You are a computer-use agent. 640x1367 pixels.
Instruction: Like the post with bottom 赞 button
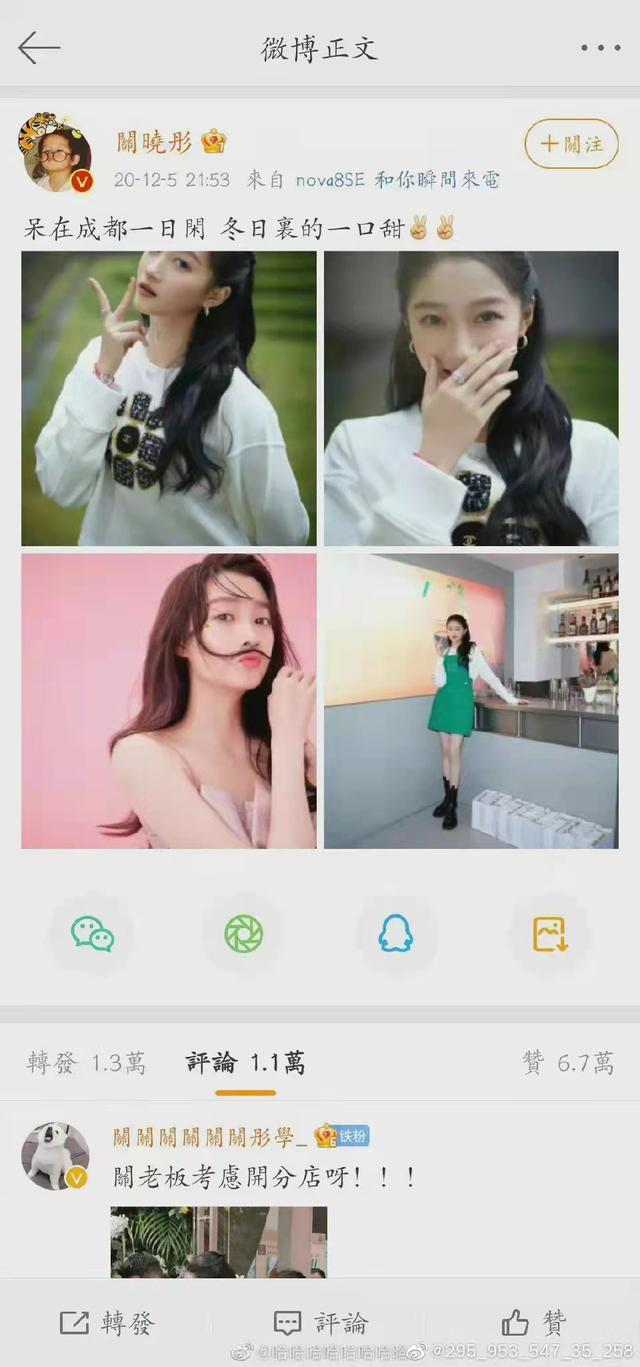tap(534, 1323)
